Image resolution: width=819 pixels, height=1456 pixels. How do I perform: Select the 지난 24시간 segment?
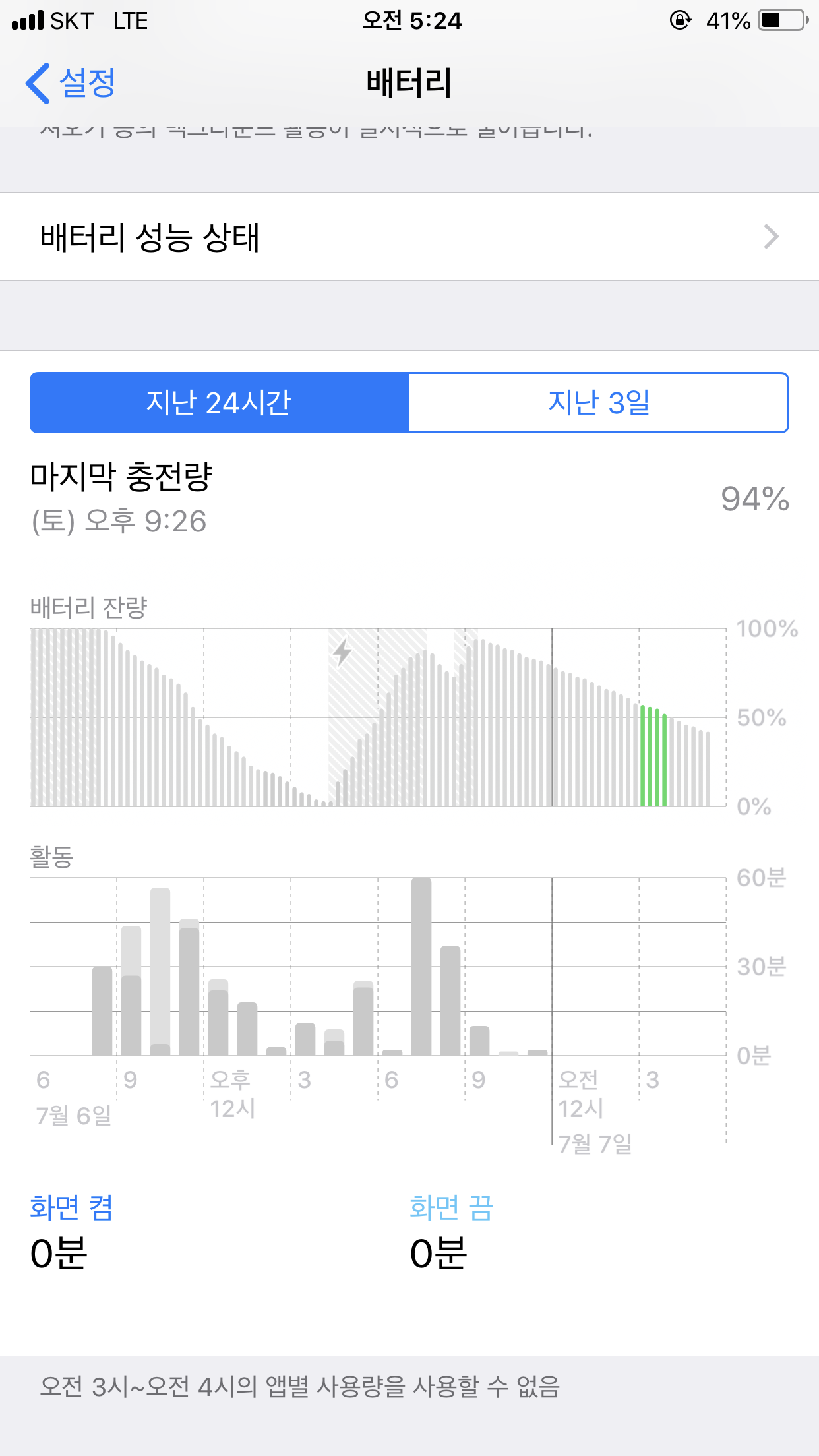(x=220, y=402)
